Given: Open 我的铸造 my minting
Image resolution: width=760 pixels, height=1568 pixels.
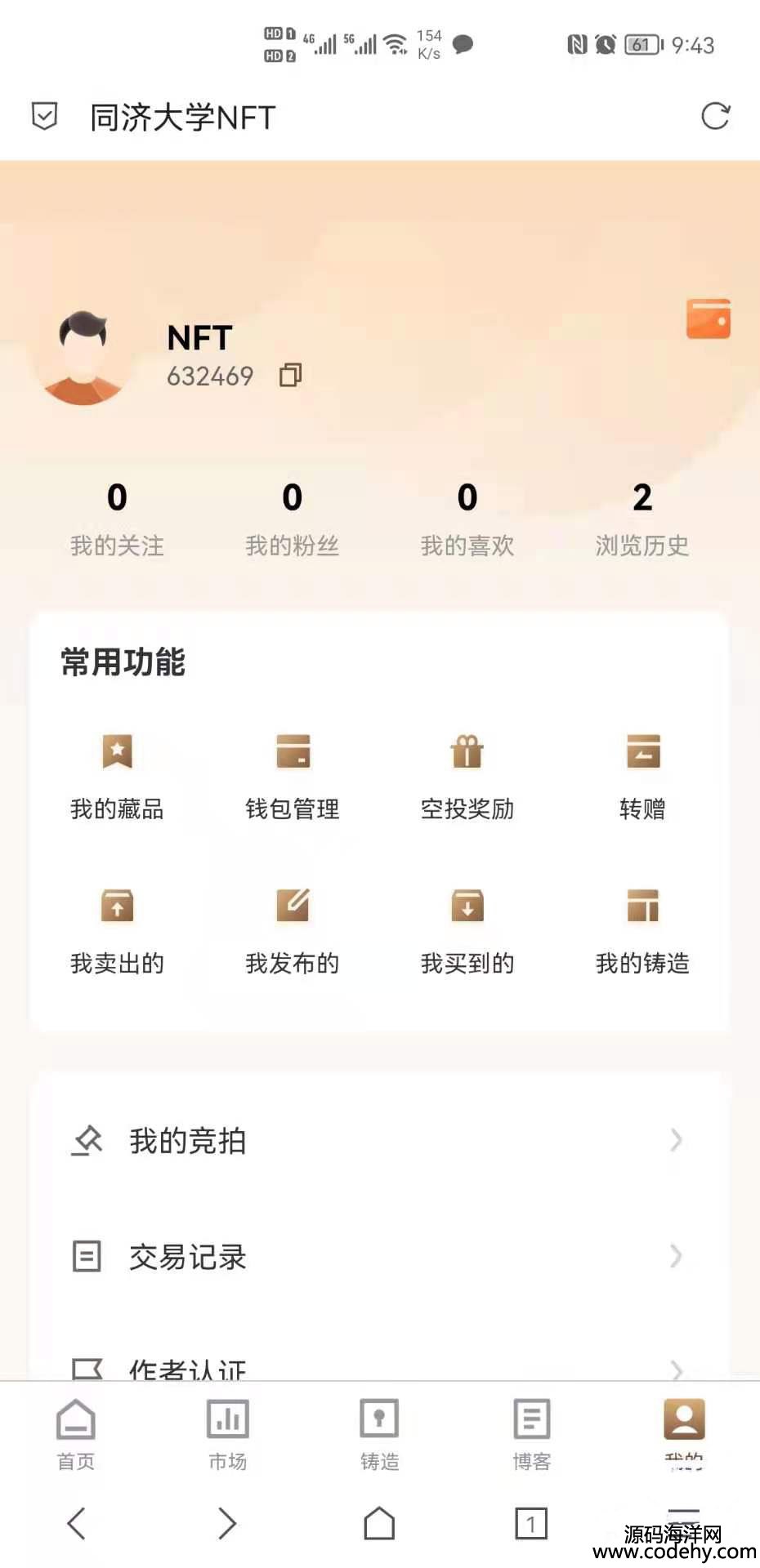Looking at the screenshot, I should pos(642,931).
